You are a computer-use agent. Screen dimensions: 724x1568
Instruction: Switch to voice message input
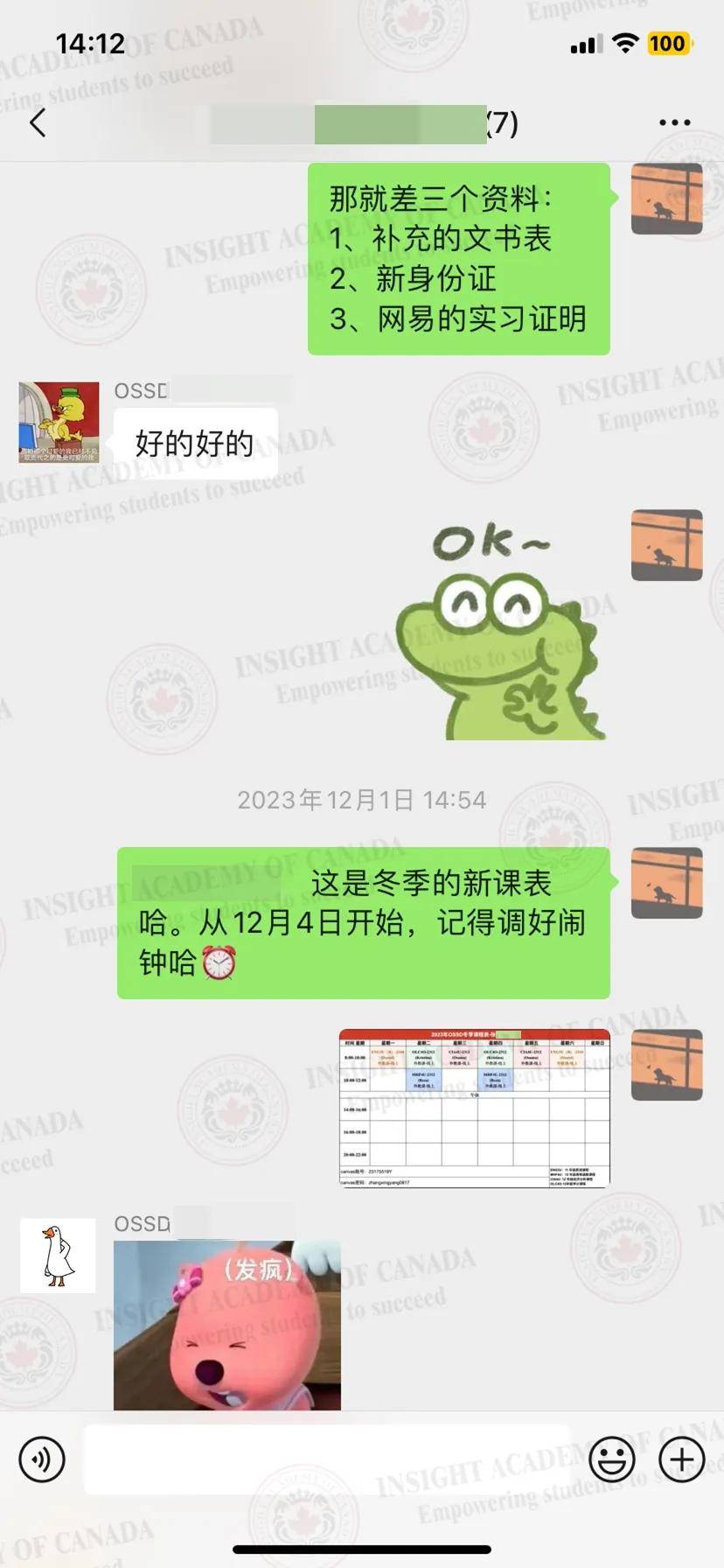(42, 1459)
